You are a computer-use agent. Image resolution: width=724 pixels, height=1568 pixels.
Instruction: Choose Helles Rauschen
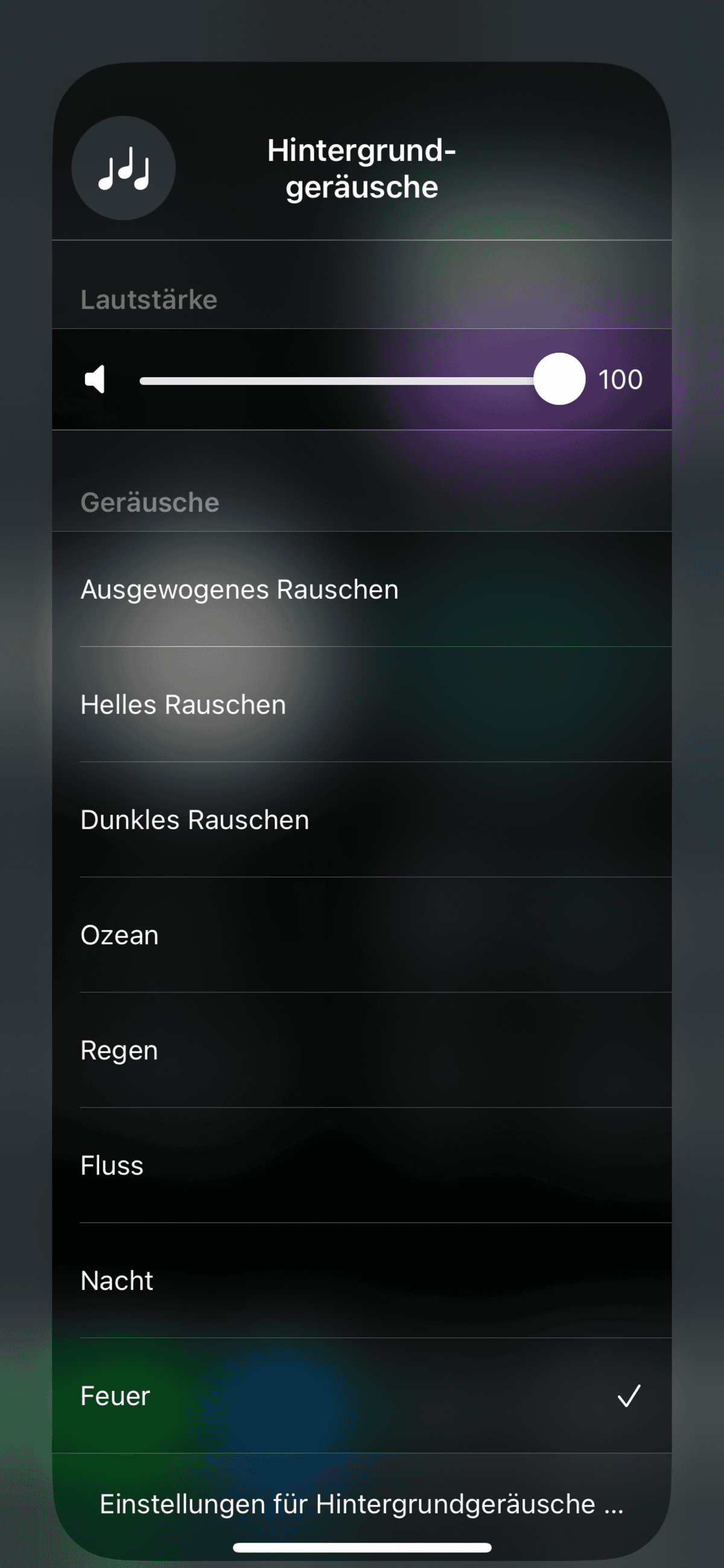pyautogui.click(x=362, y=704)
